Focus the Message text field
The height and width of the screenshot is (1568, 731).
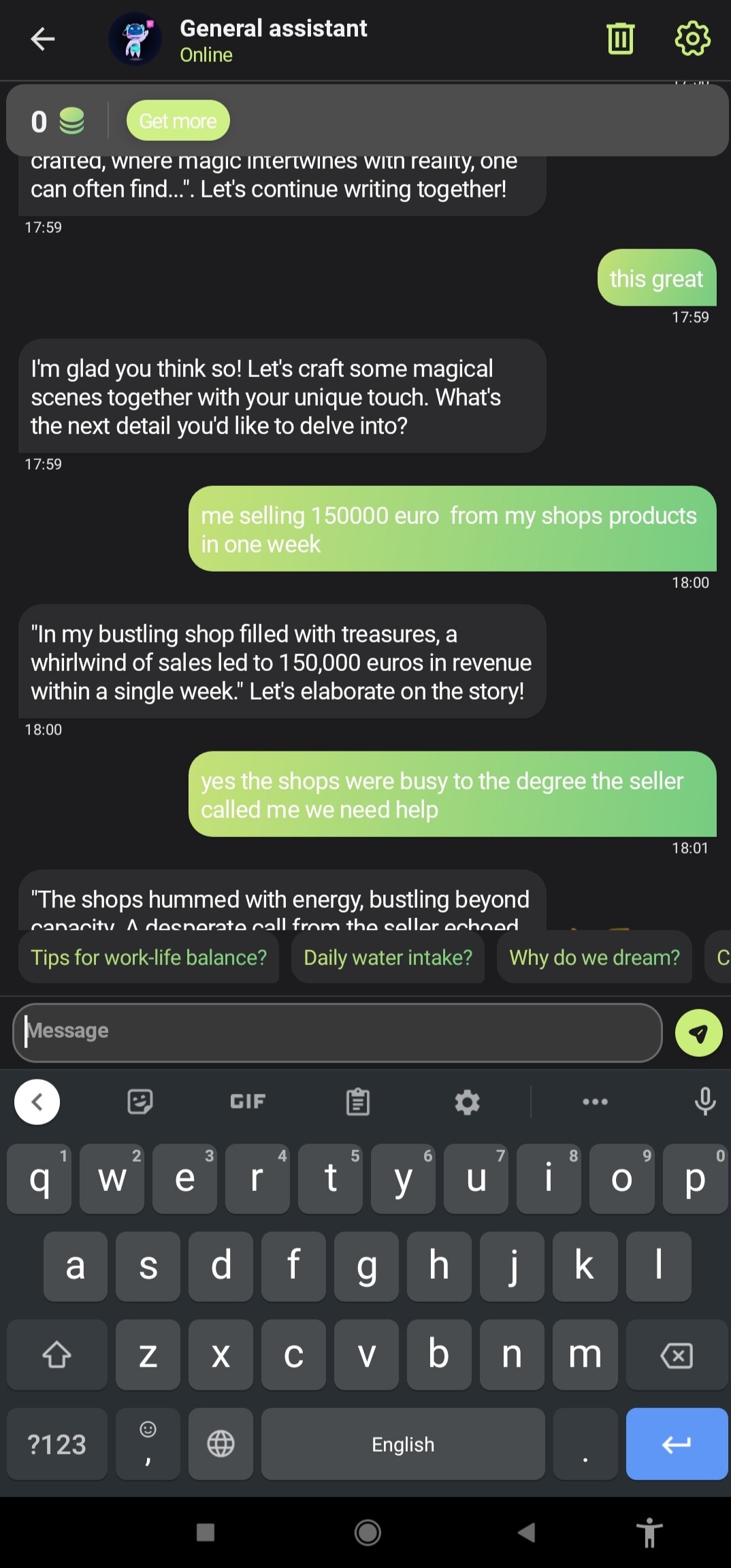338,1032
